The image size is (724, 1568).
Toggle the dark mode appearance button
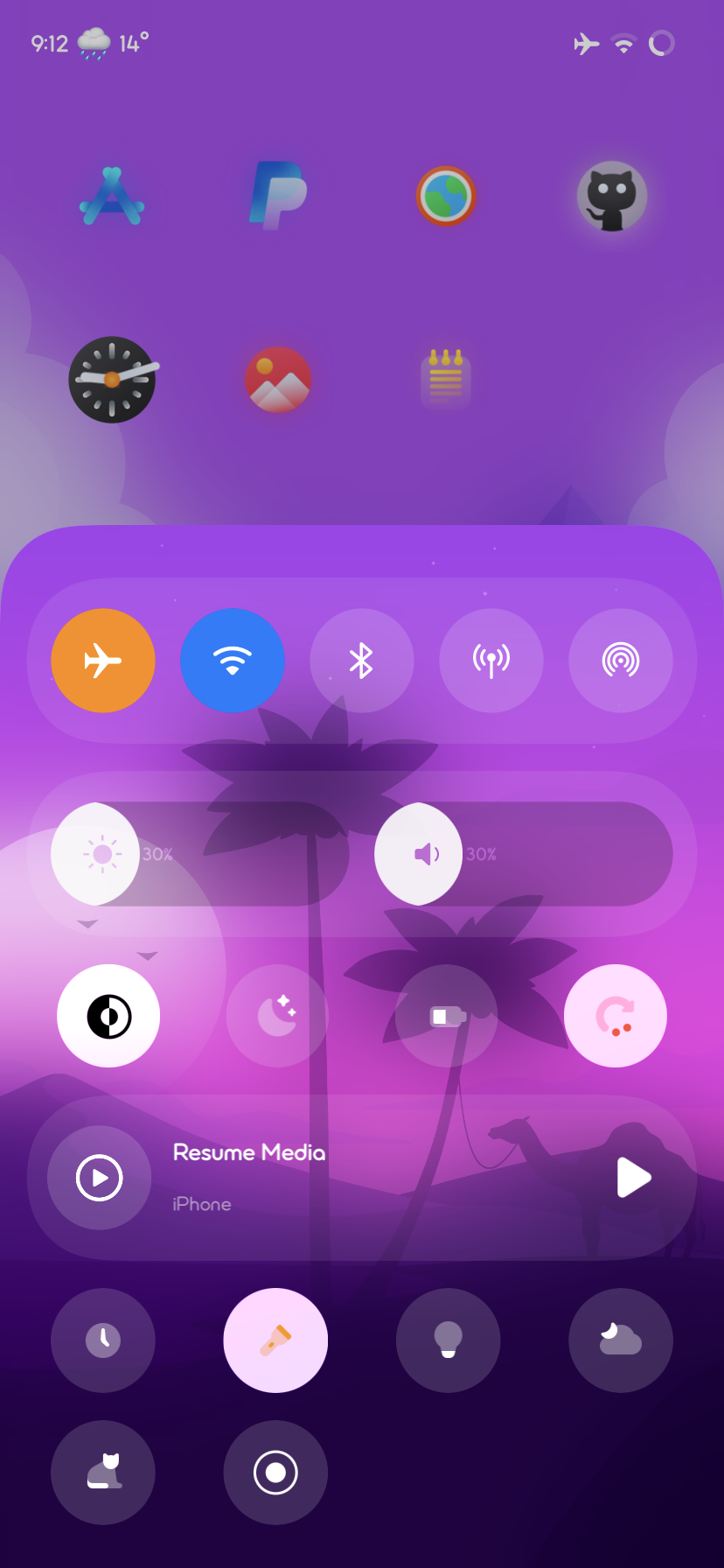coord(108,1016)
